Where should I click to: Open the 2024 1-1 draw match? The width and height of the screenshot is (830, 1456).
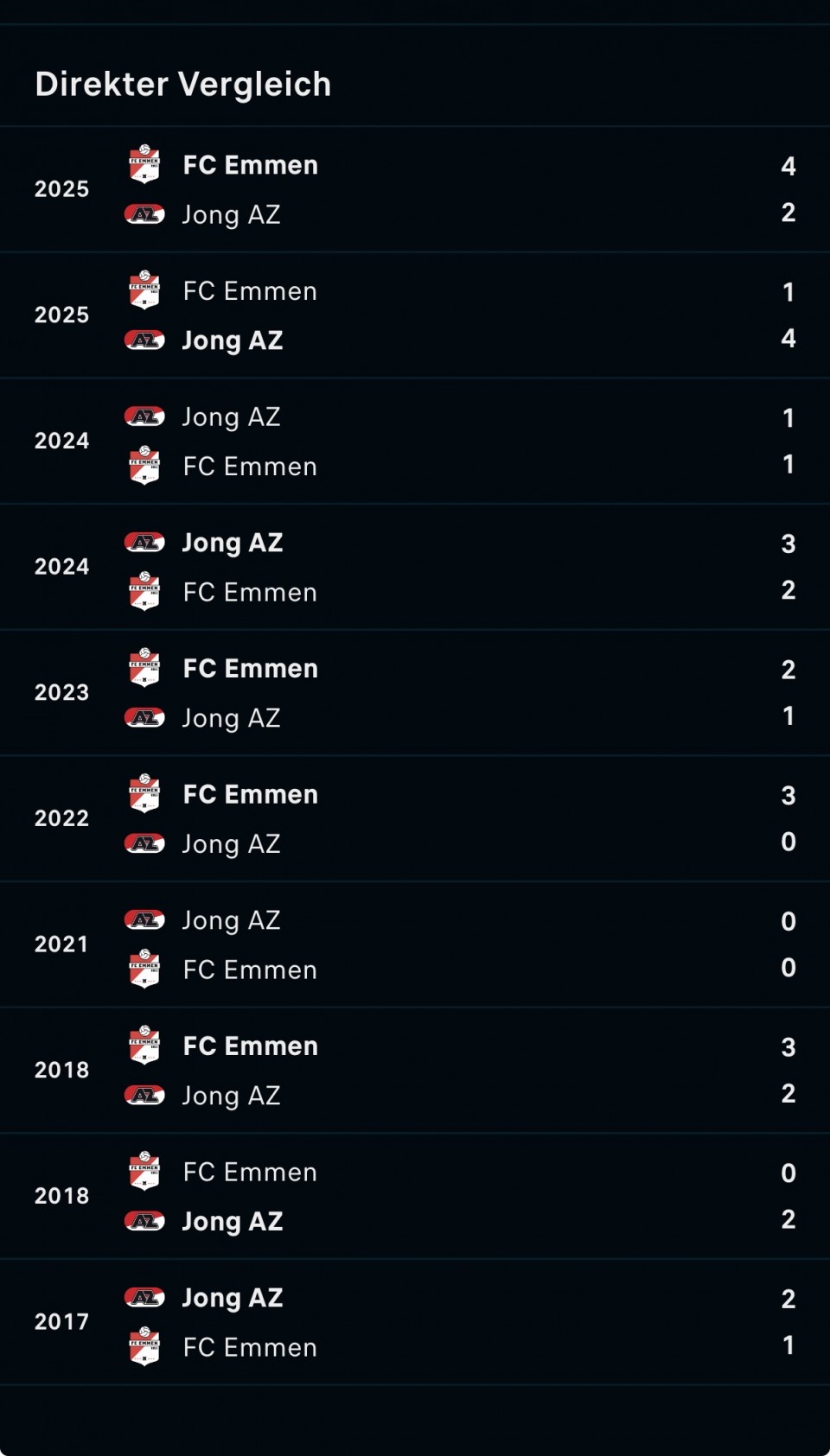415,442
